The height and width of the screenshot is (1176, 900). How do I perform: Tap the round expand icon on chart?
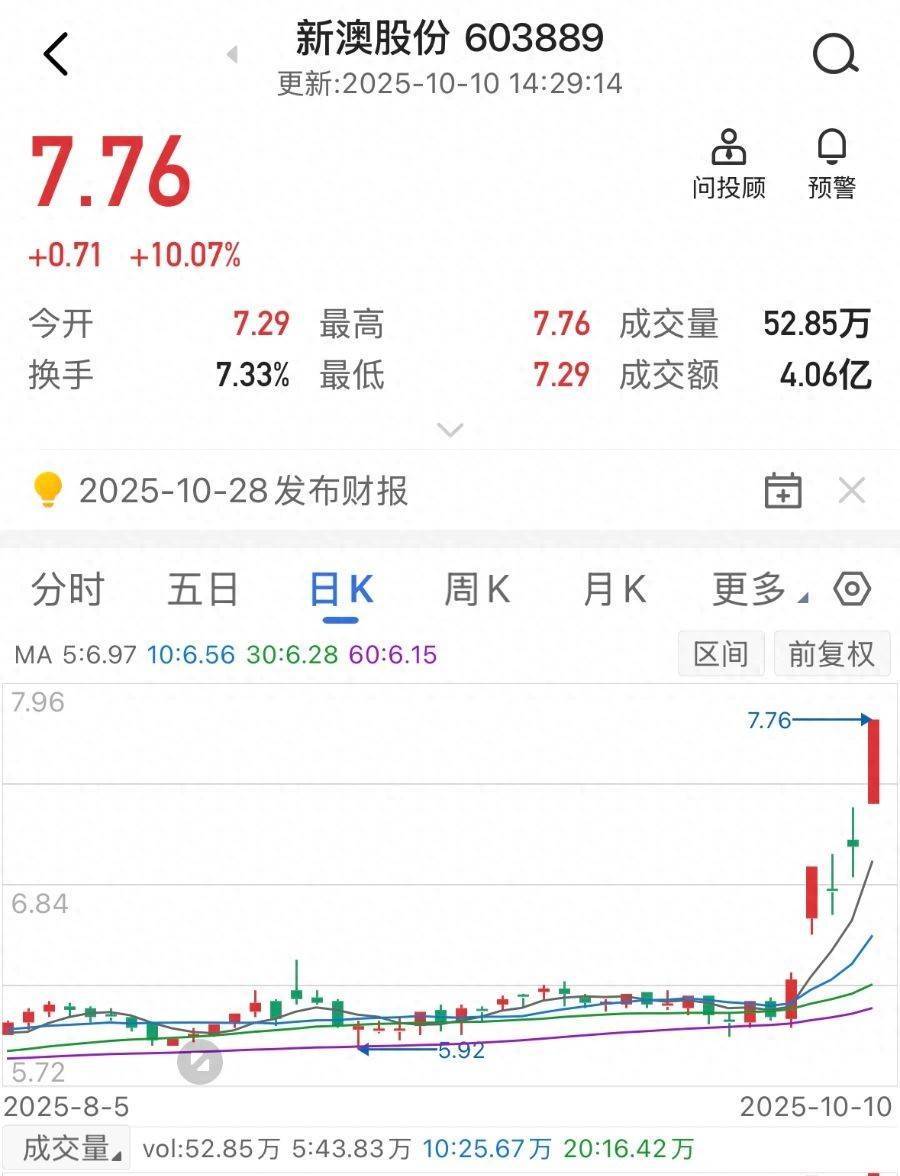tap(200, 1061)
